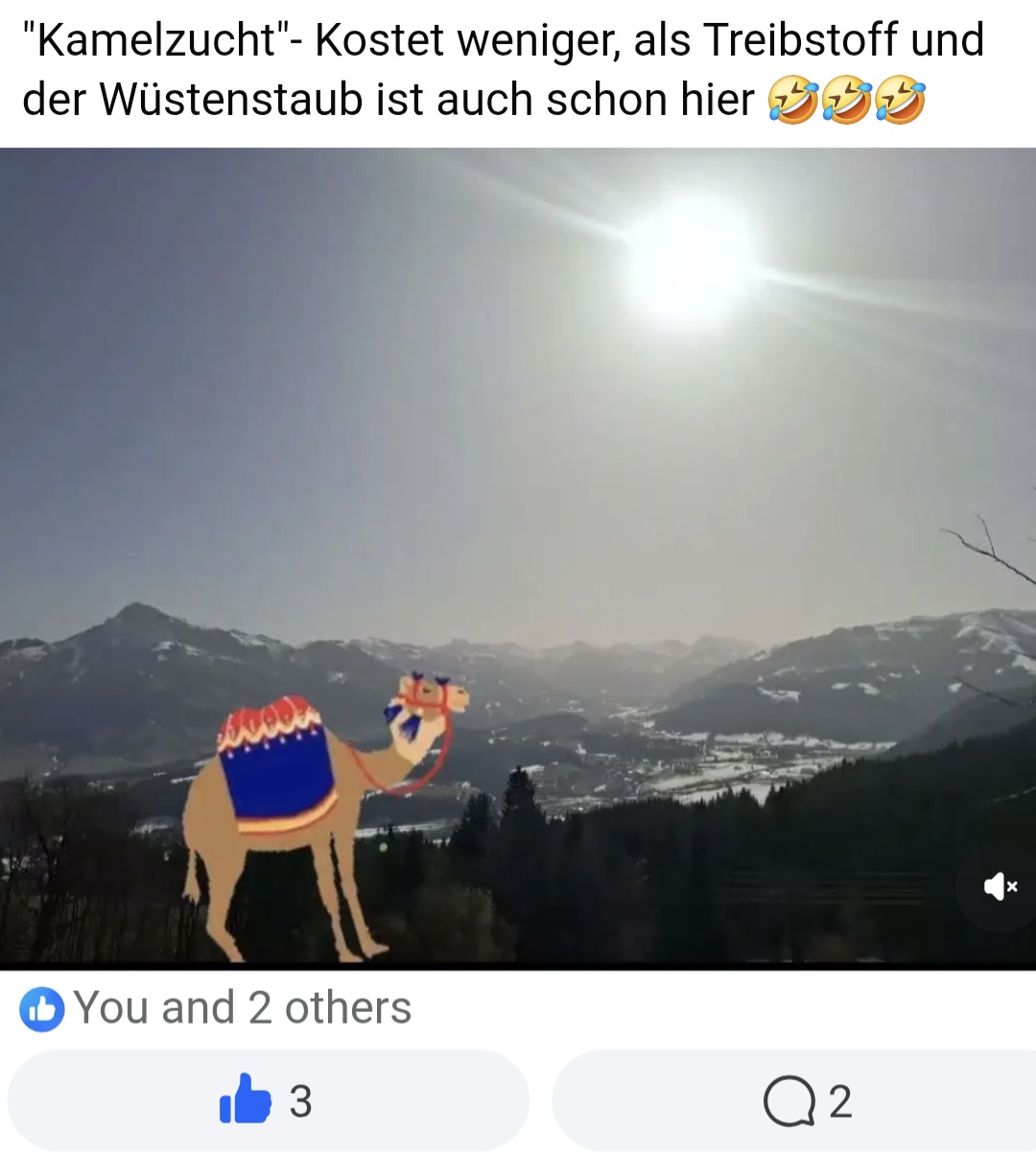The image size is (1036, 1154).
Task: Tap the middle laughing emoji
Action: [845, 98]
